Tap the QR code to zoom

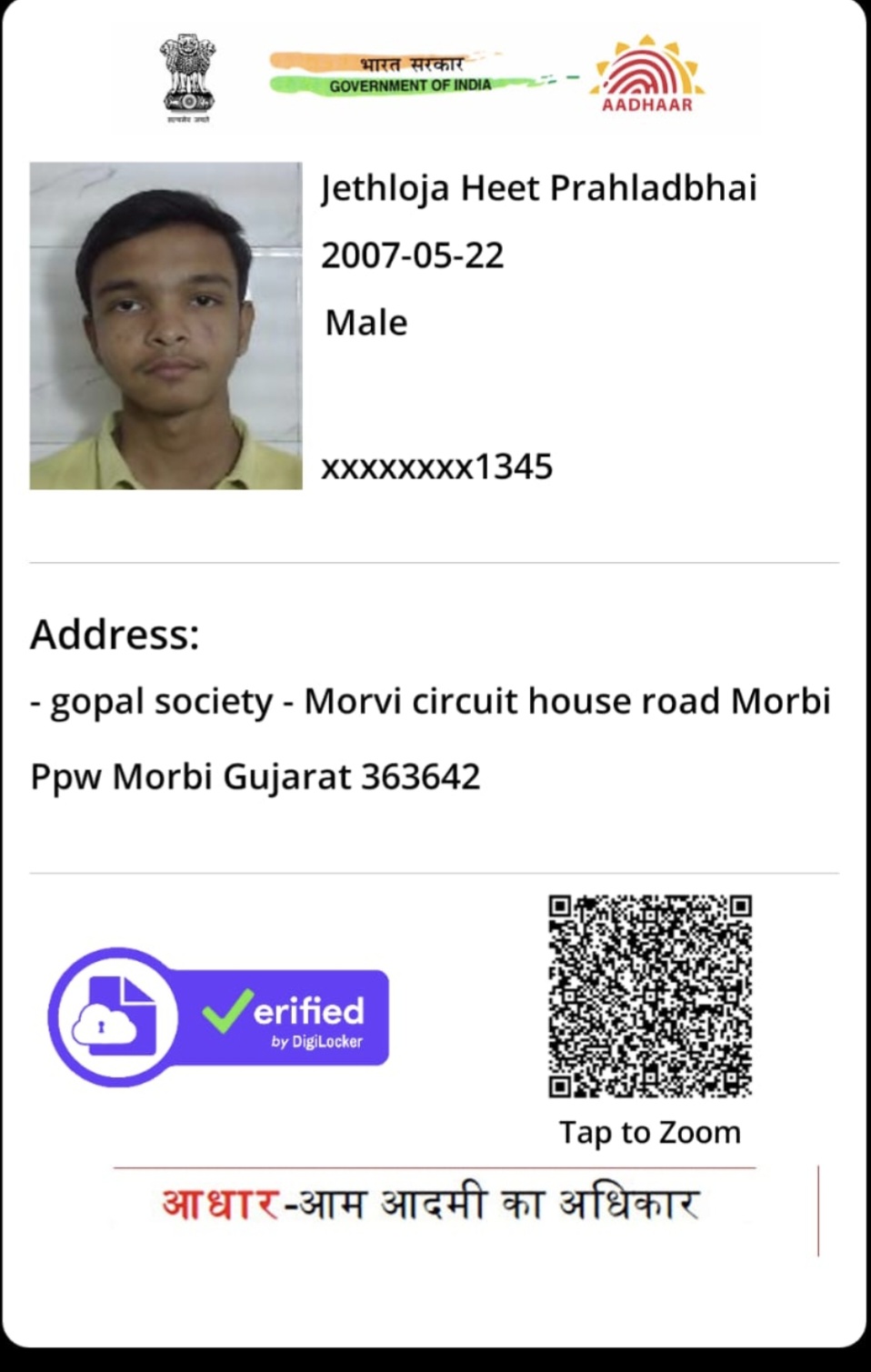tap(649, 996)
